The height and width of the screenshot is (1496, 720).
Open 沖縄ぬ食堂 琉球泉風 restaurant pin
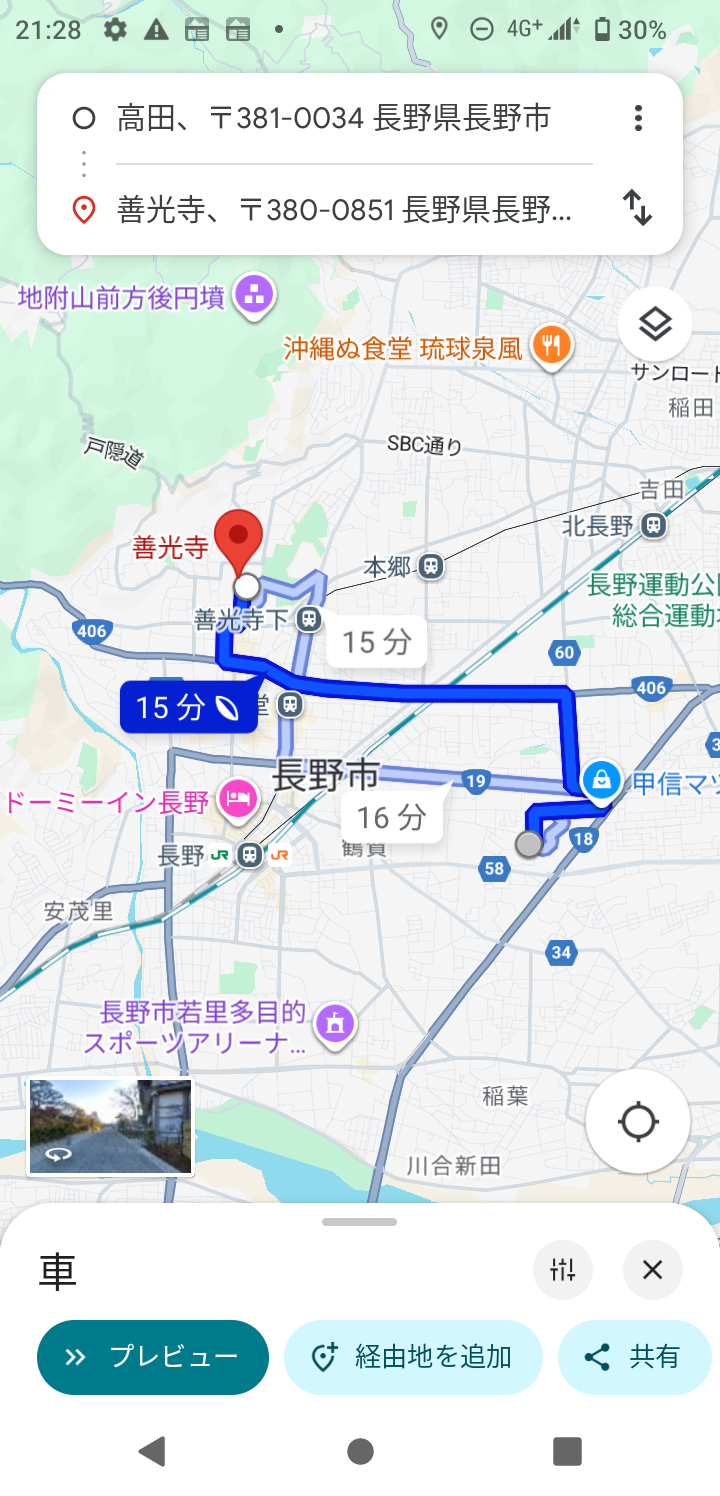point(550,347)
